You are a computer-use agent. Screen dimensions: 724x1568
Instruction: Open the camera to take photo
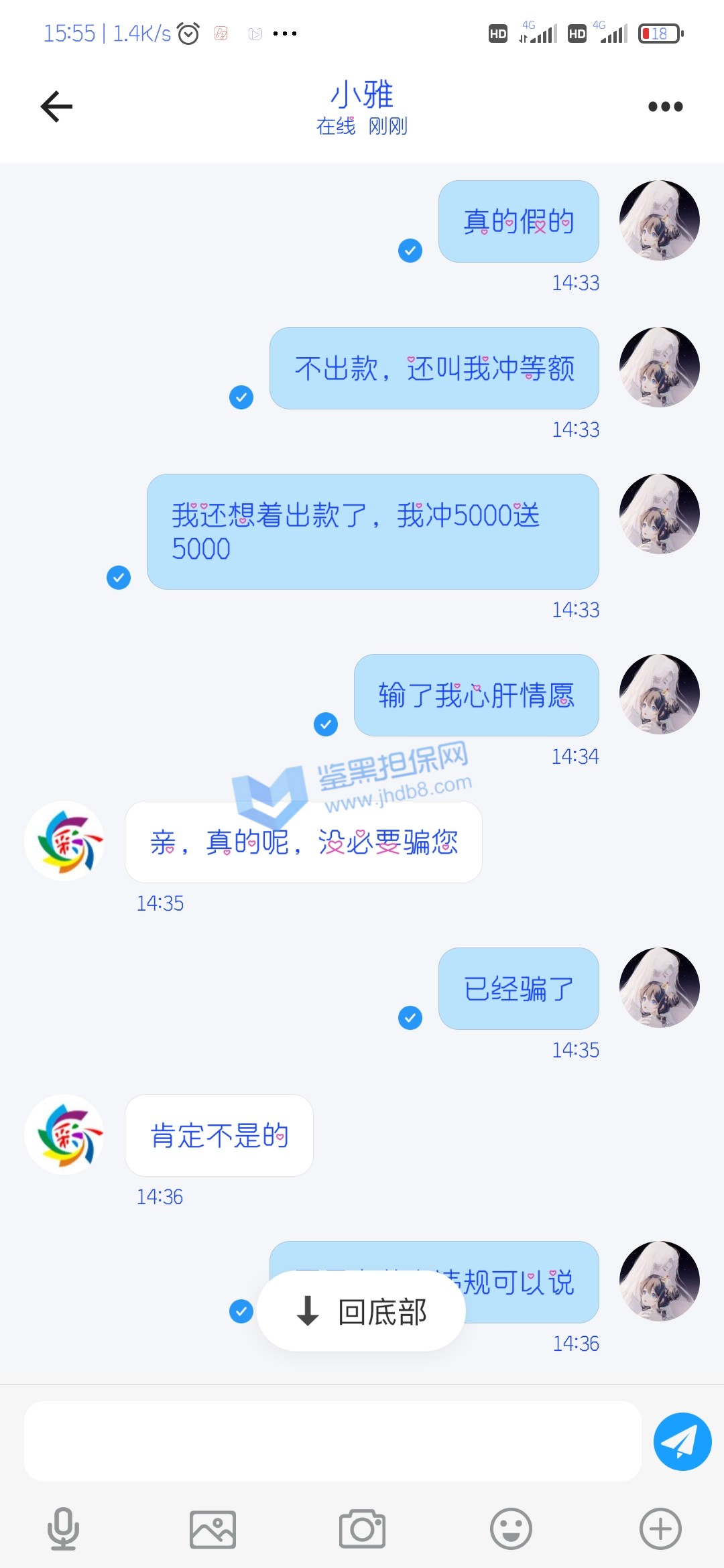click(362, 1529)
